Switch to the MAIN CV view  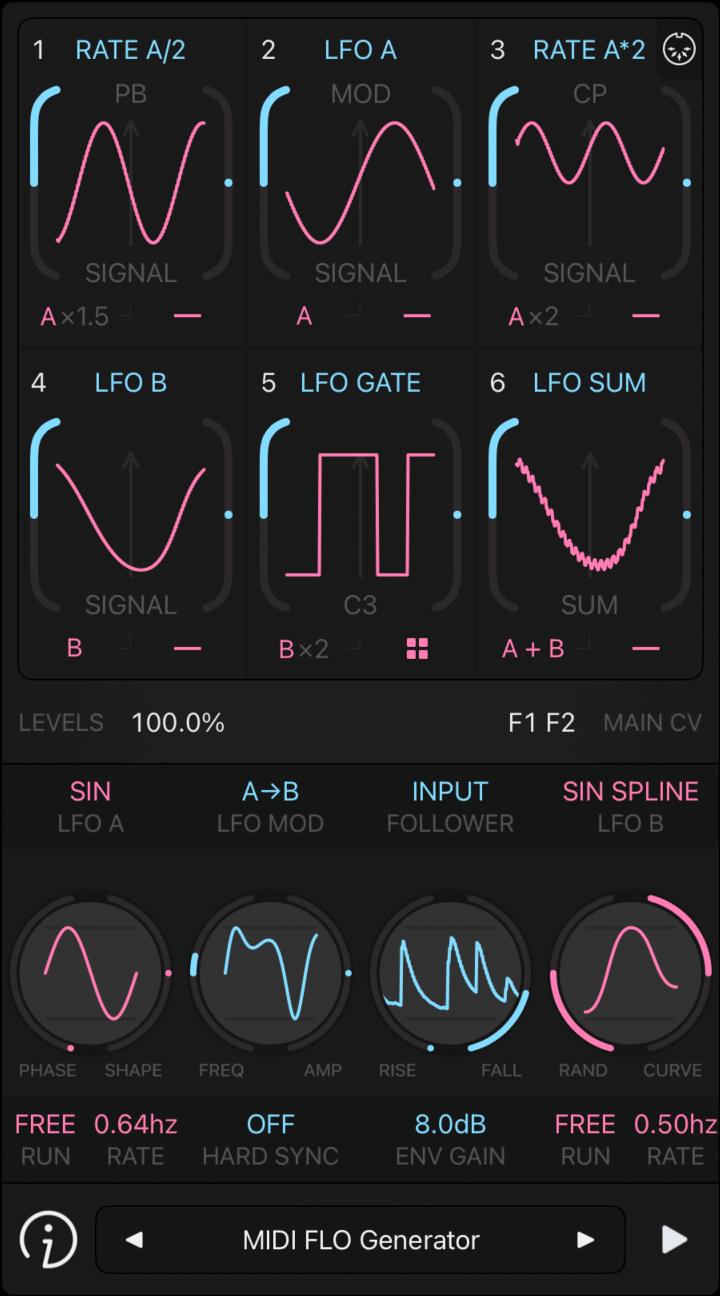pyautogui.click(x=652, y=722)
